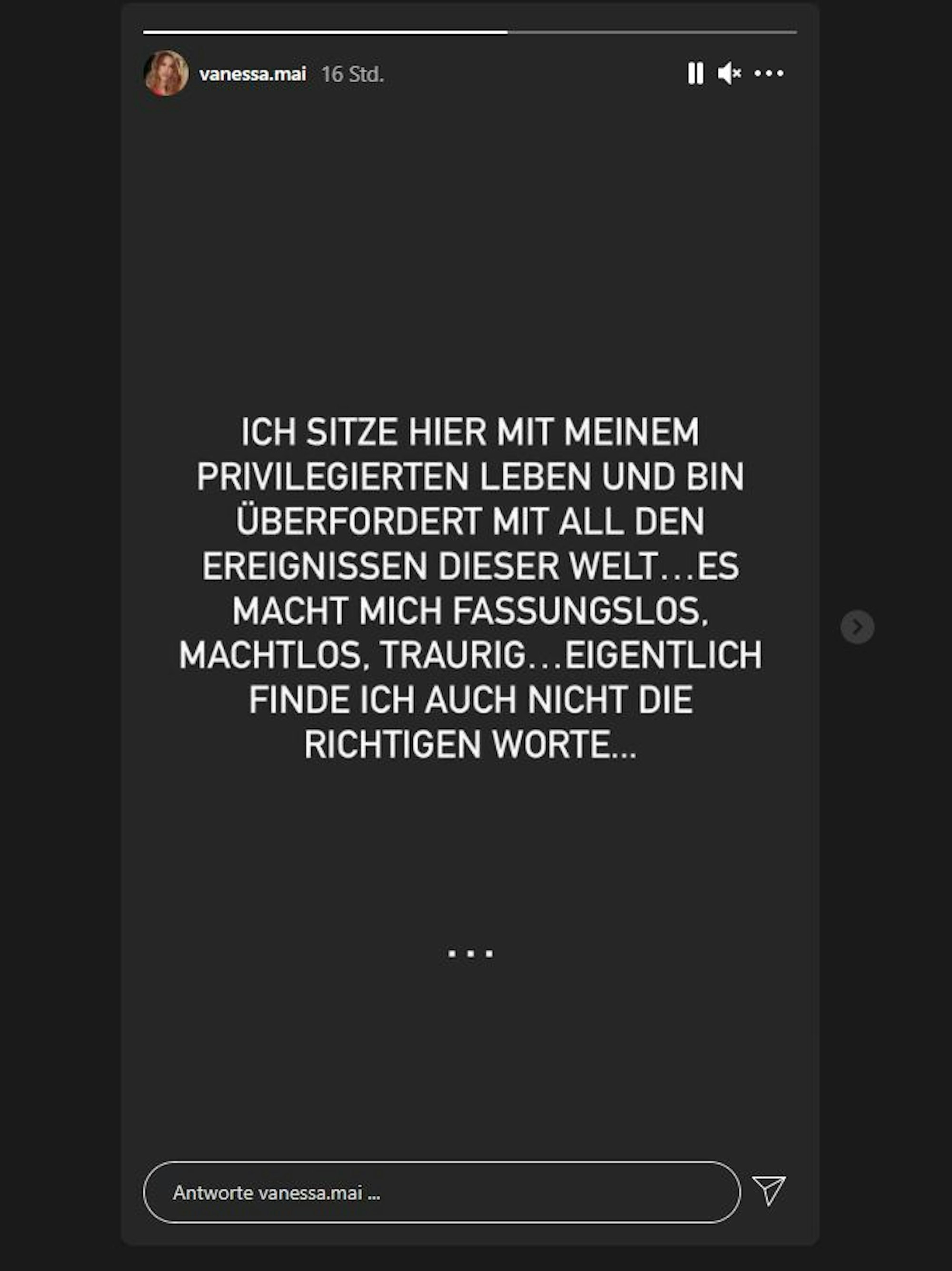The width and height of the screenshot is (952, 1271).
Task: Open the story options menu
Action: (x=769, y=74)
